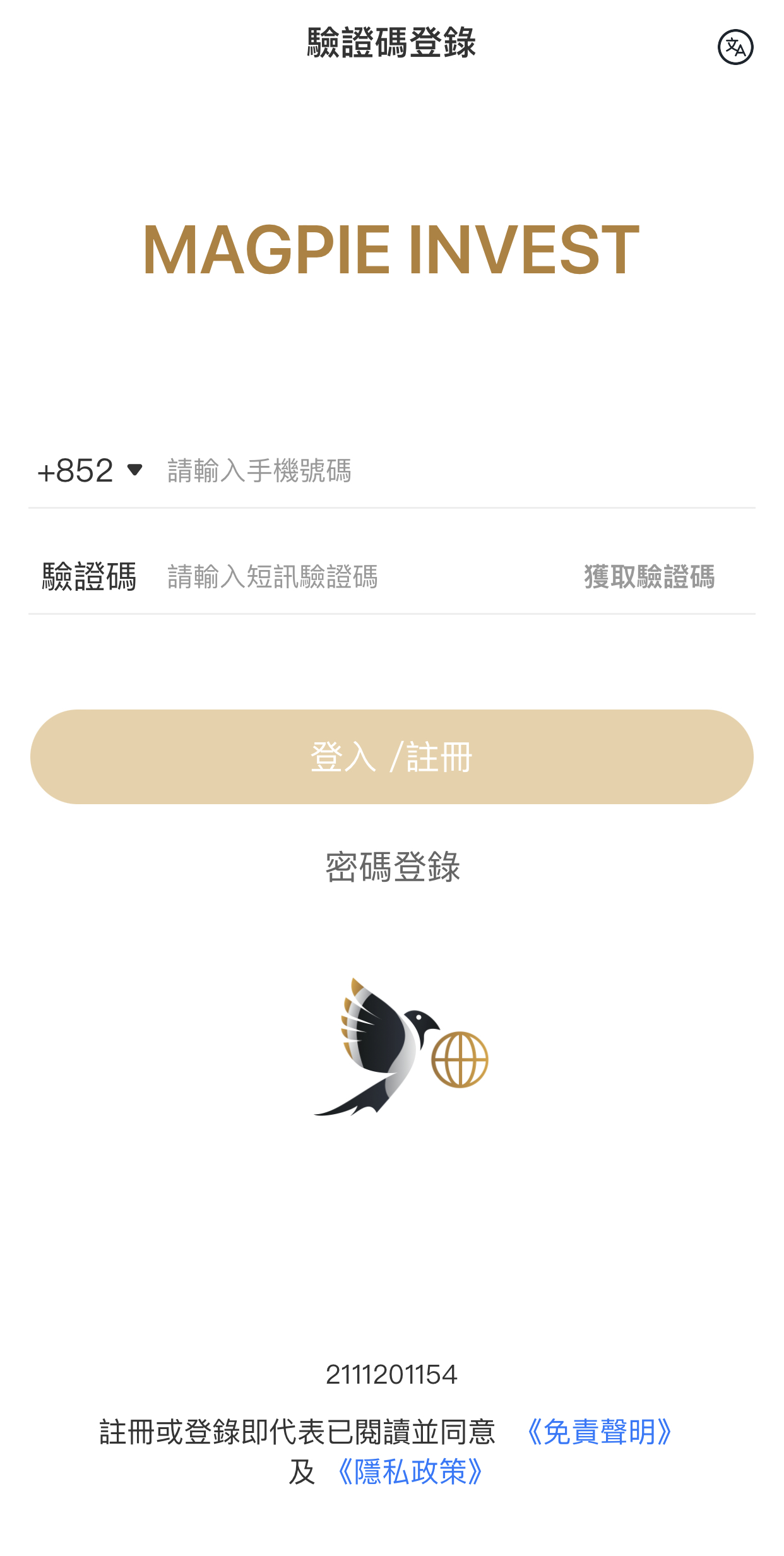The width and height of the screenshot is (784, 1556).
Task: Tap 獲取驗證碼 to get verification code
Action: click(x=649, y=577)
